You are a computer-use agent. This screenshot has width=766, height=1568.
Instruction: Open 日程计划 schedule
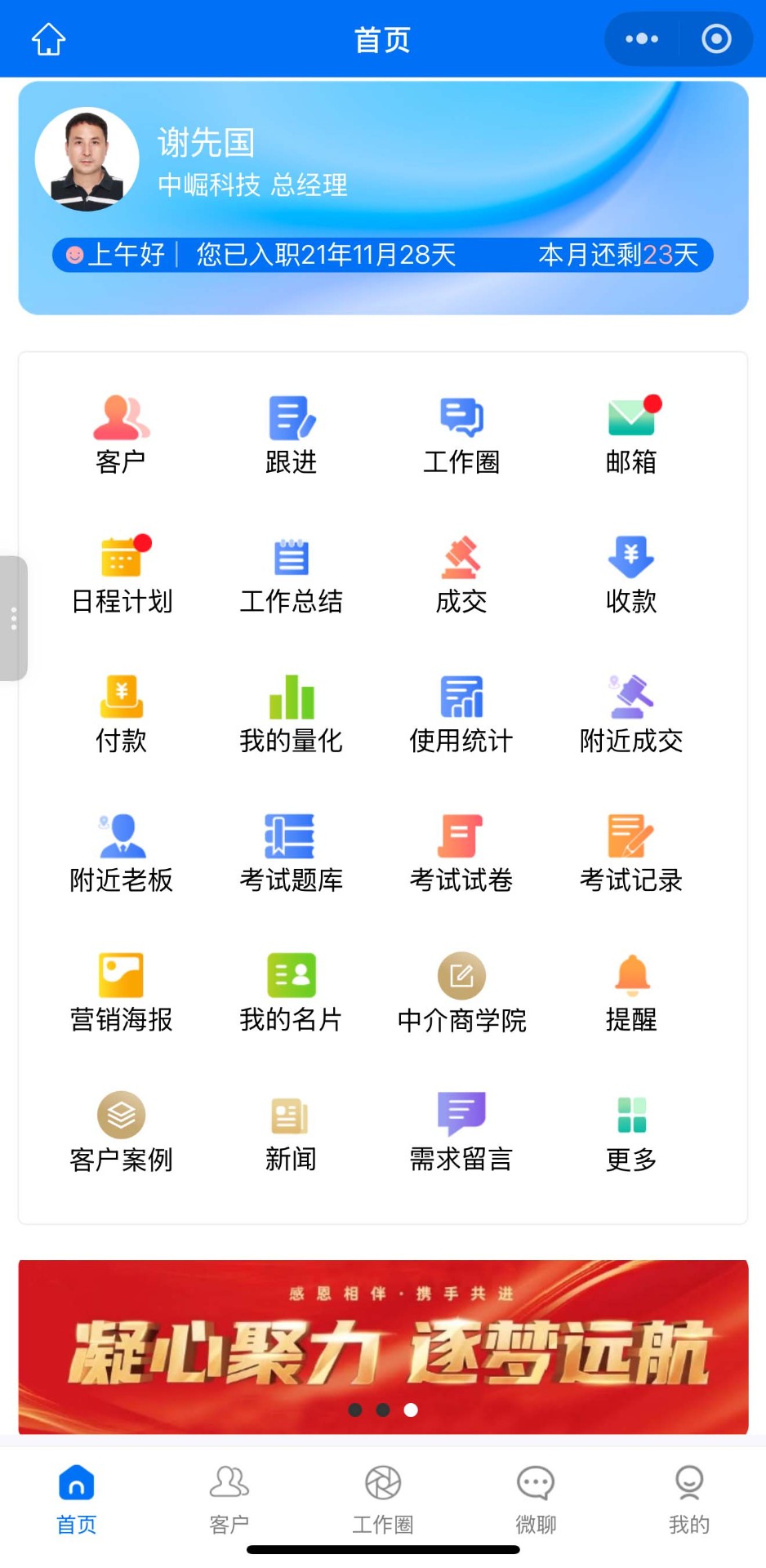pyautogui.click(x=122, y=574)
